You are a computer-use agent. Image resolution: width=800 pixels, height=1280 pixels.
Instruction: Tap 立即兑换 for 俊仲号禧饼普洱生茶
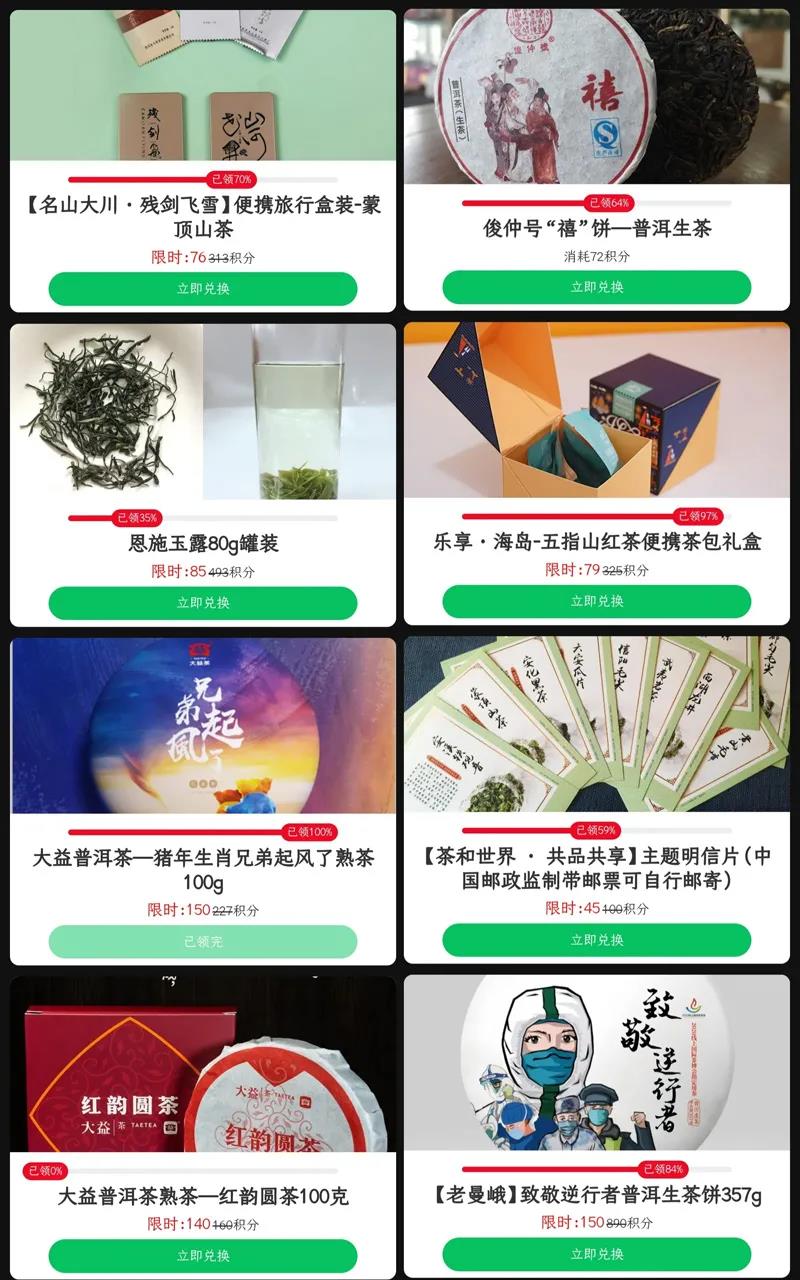coord(597,287)
